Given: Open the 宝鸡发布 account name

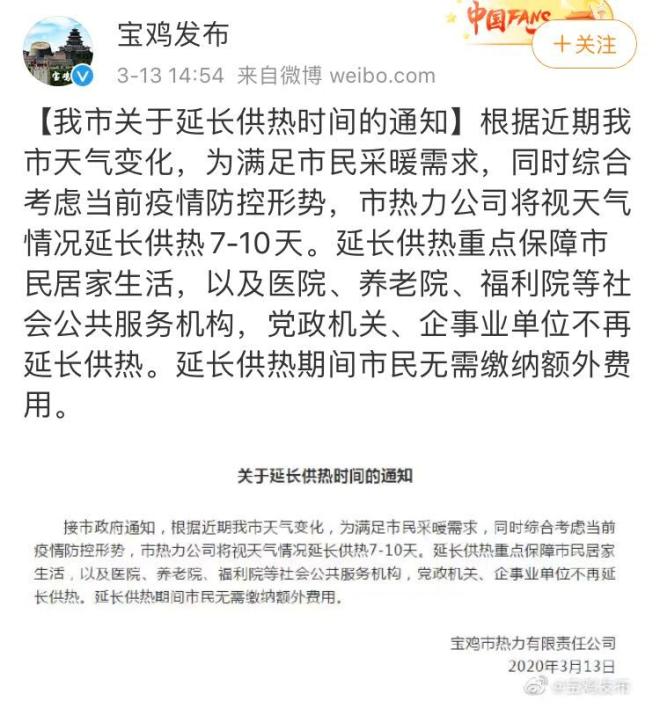Looking at the screenshot, I should pos(173,34).
